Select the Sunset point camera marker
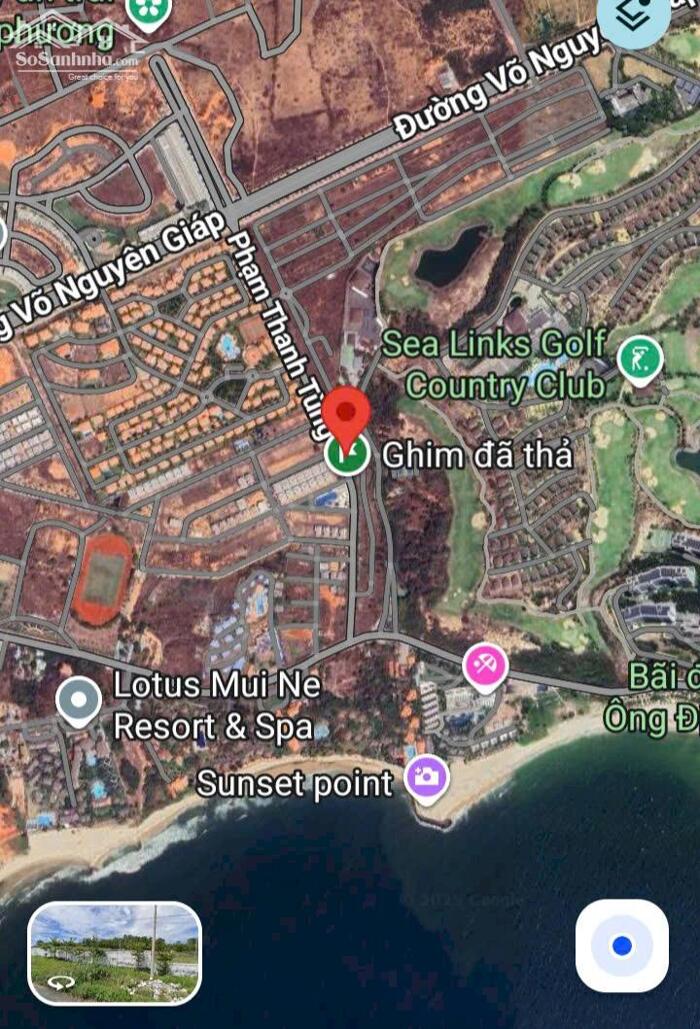This screenshot has height=1029, width=700. pos(426,776)
